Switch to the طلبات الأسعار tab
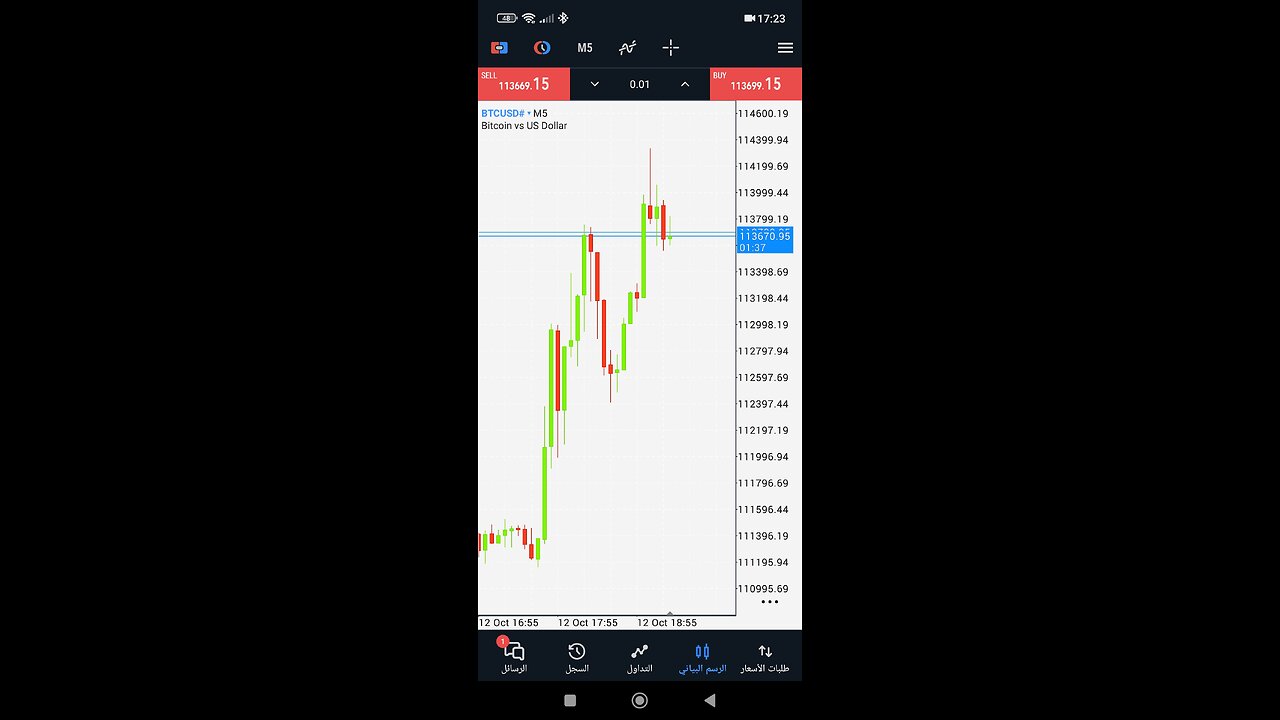 pos(765,657)
